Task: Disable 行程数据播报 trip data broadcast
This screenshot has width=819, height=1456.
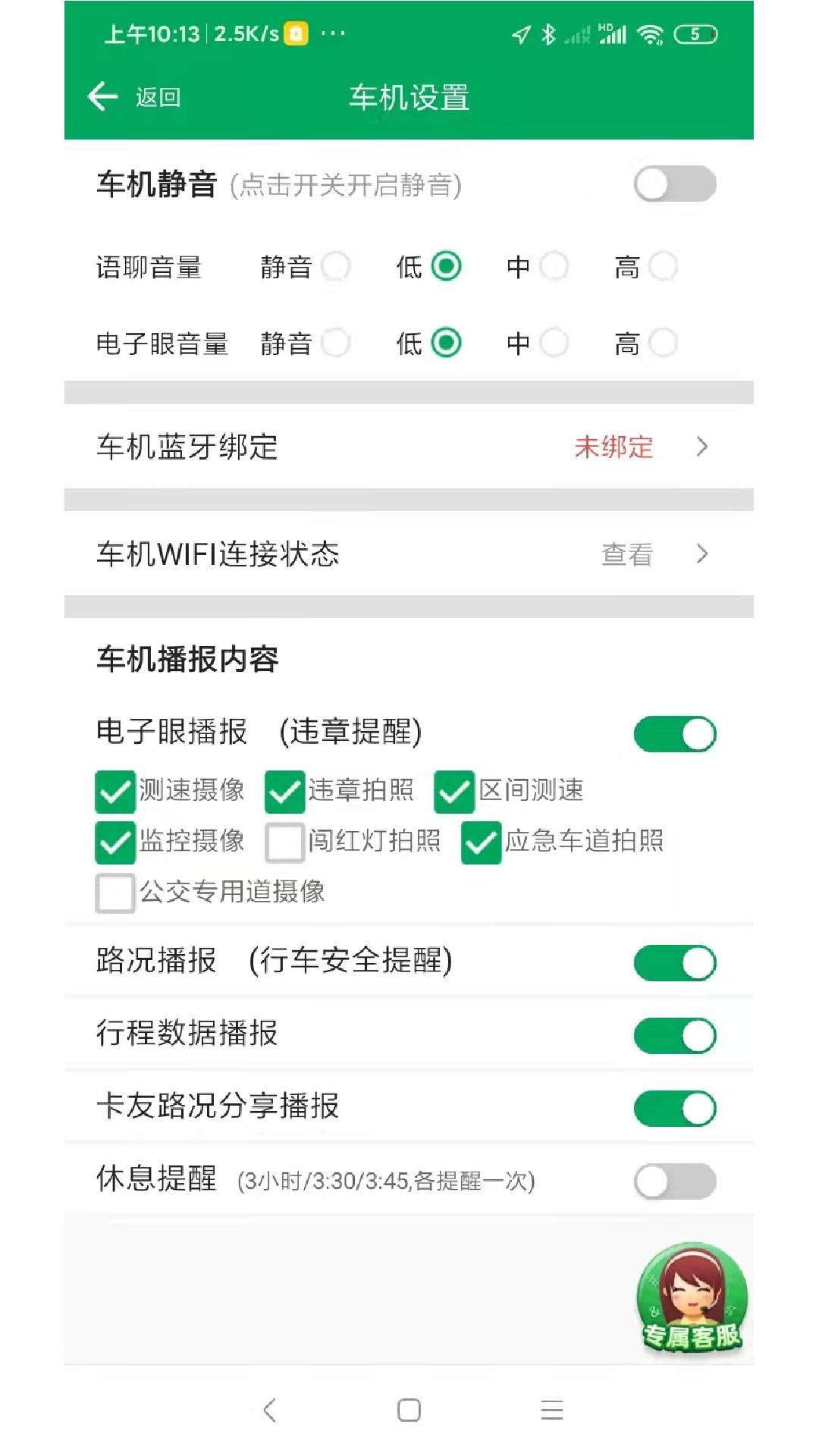Action: tap(674, 1033)
